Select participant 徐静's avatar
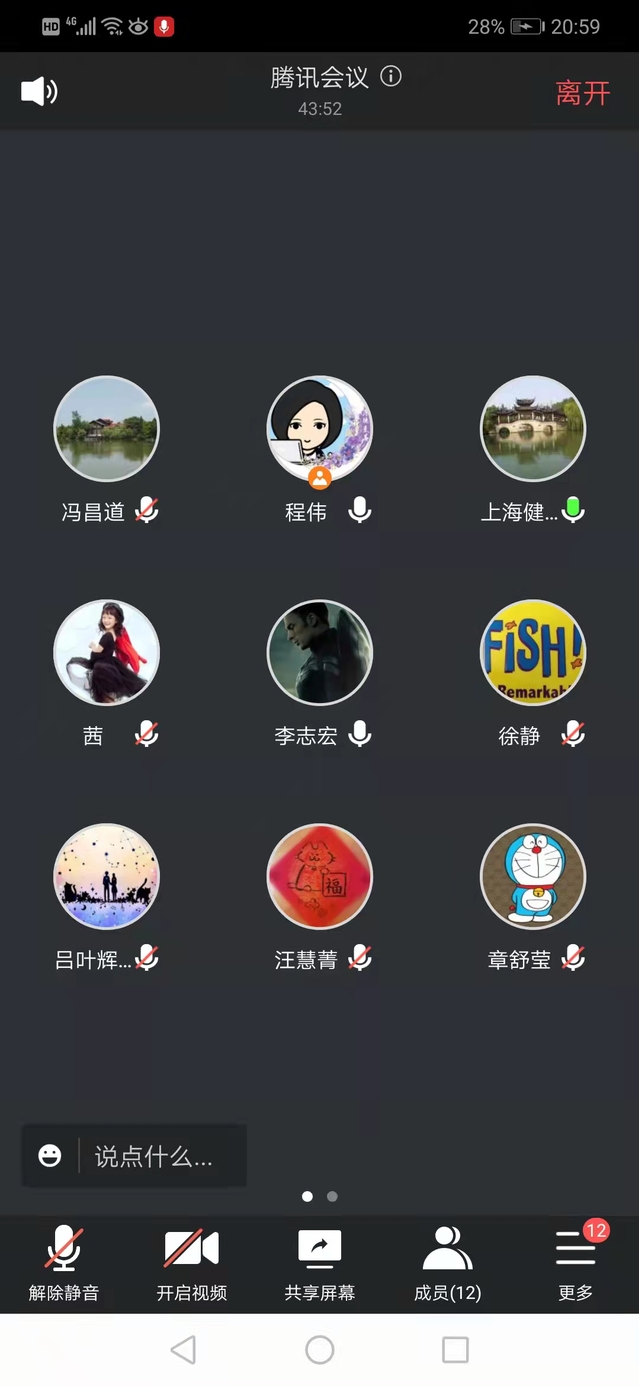Viewport: 639px width, 1386px height. [533, 653]
